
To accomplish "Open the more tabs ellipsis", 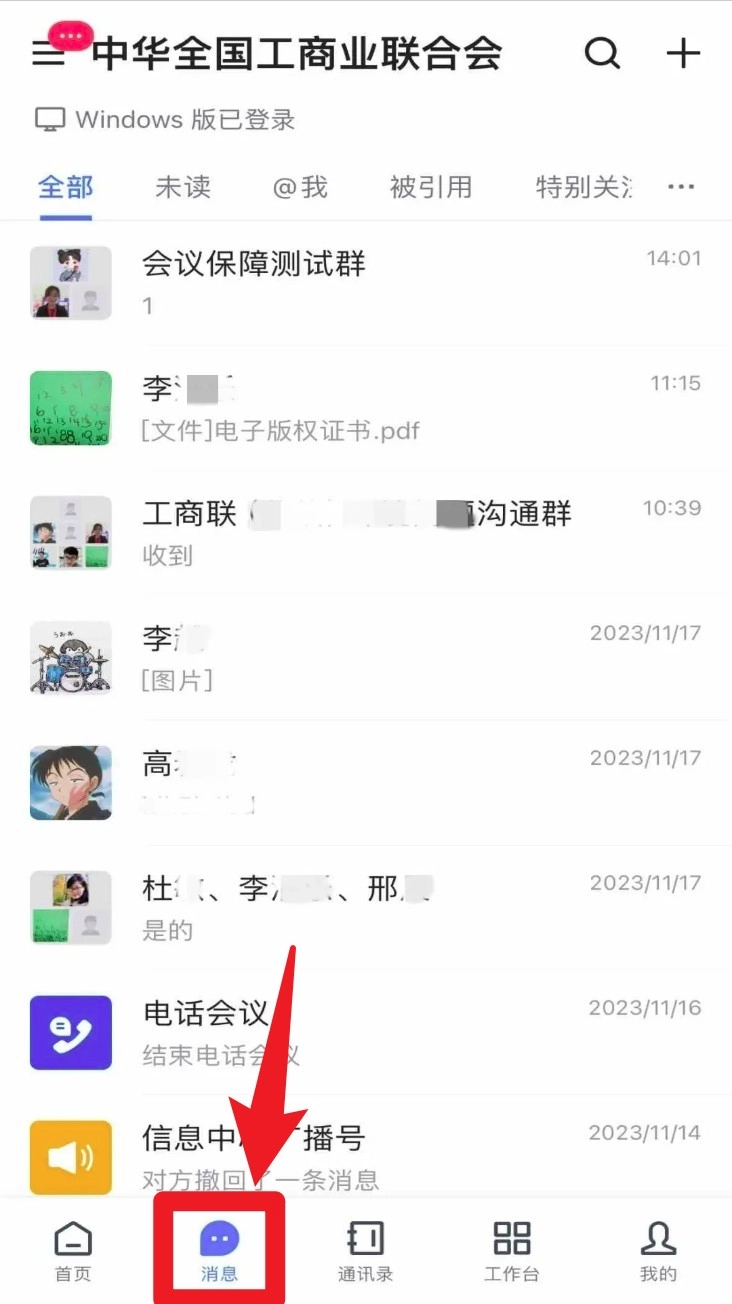I will (x=681, y=187).
